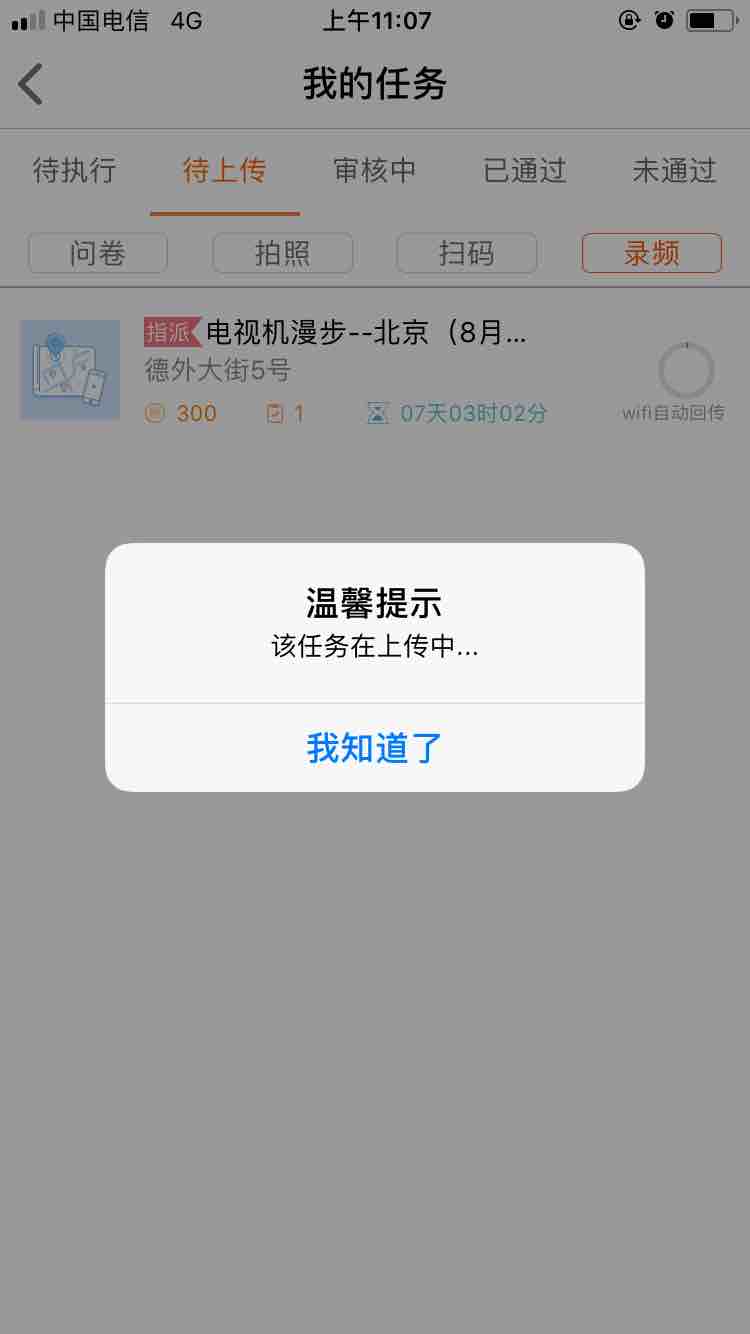750x1334 pixels.
Task: Filter tasks by 拍照
Action: (x=283, y=253)
